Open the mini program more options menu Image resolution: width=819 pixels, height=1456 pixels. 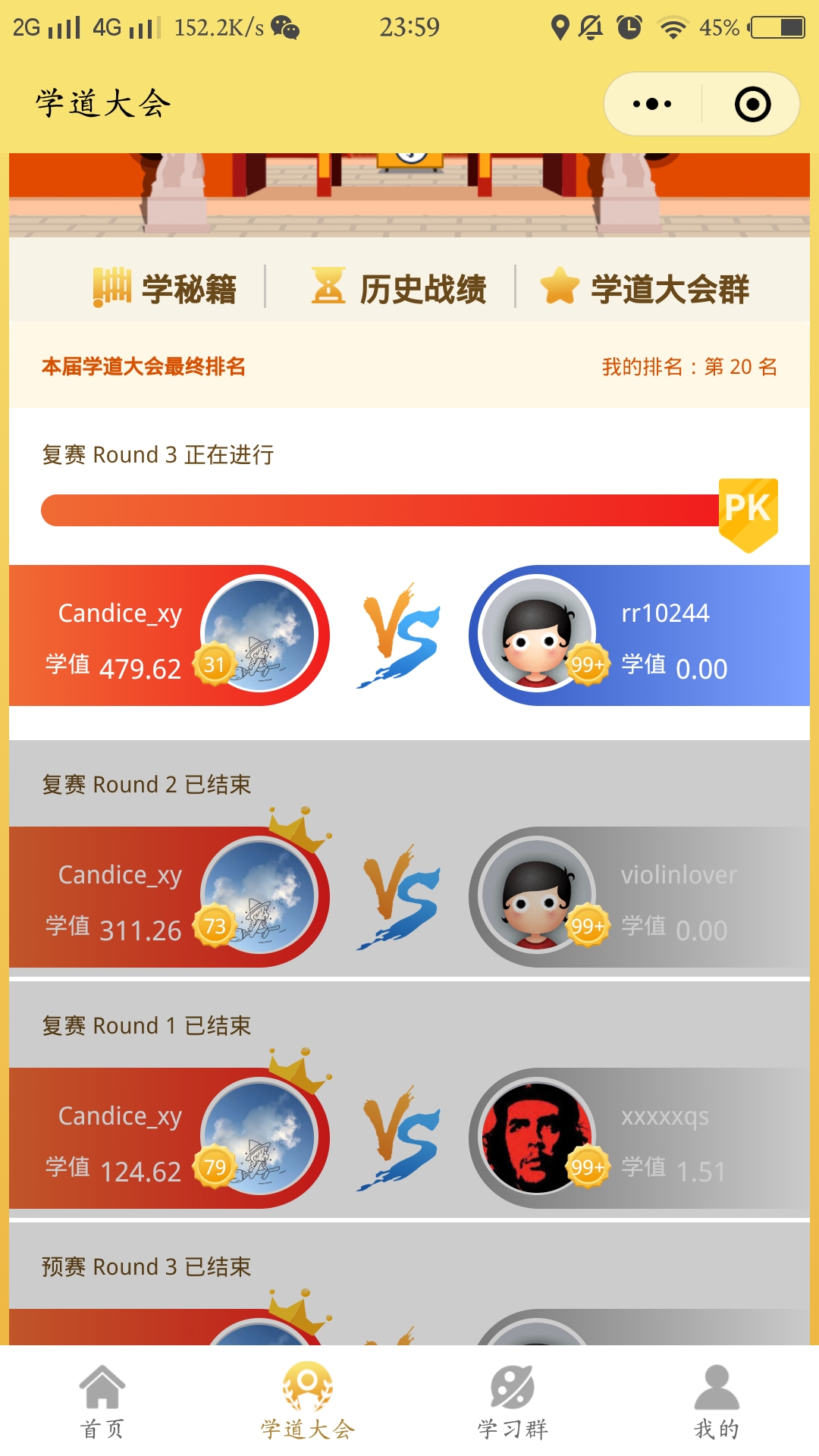click(652, 104)
